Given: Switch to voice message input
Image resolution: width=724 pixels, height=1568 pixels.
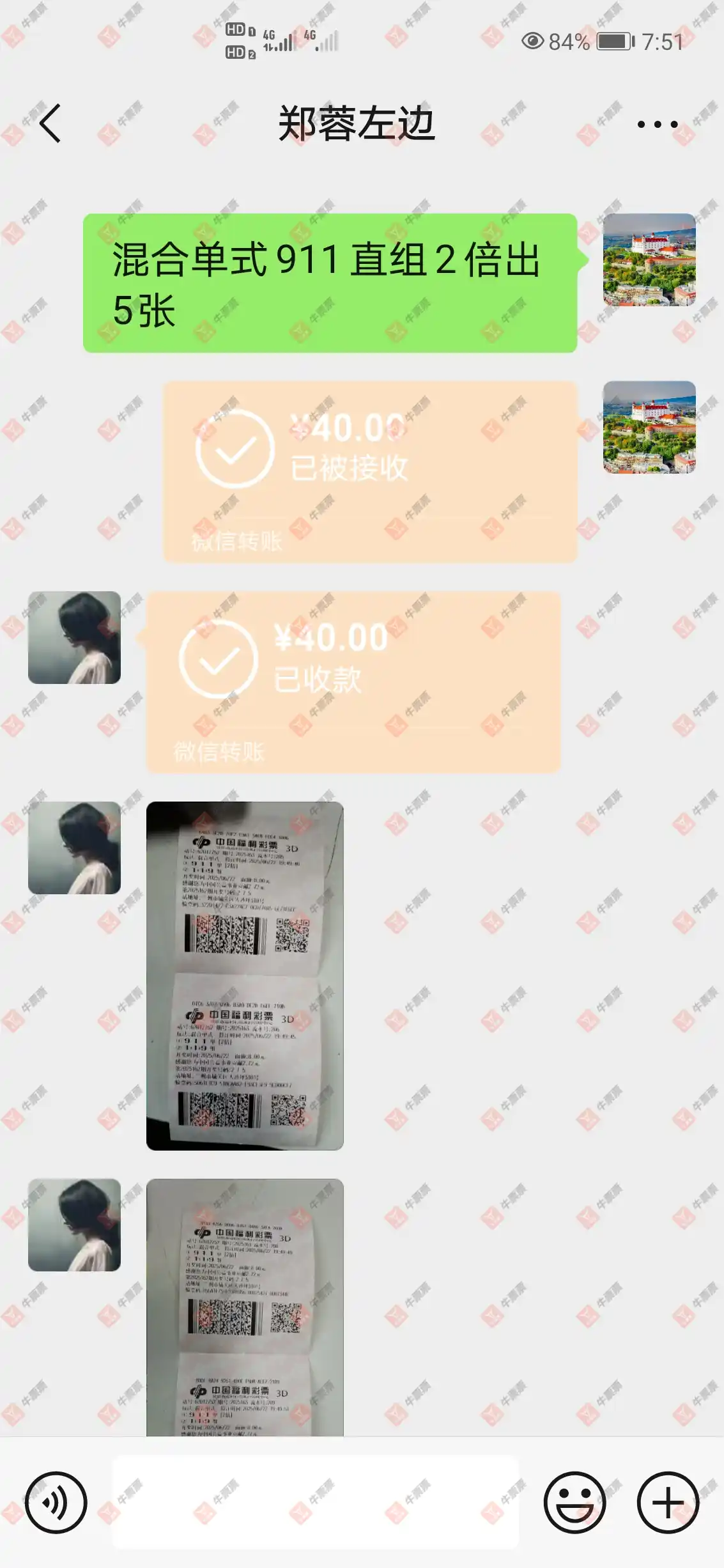Looking at the screenshot, I should coord(56,1502).
